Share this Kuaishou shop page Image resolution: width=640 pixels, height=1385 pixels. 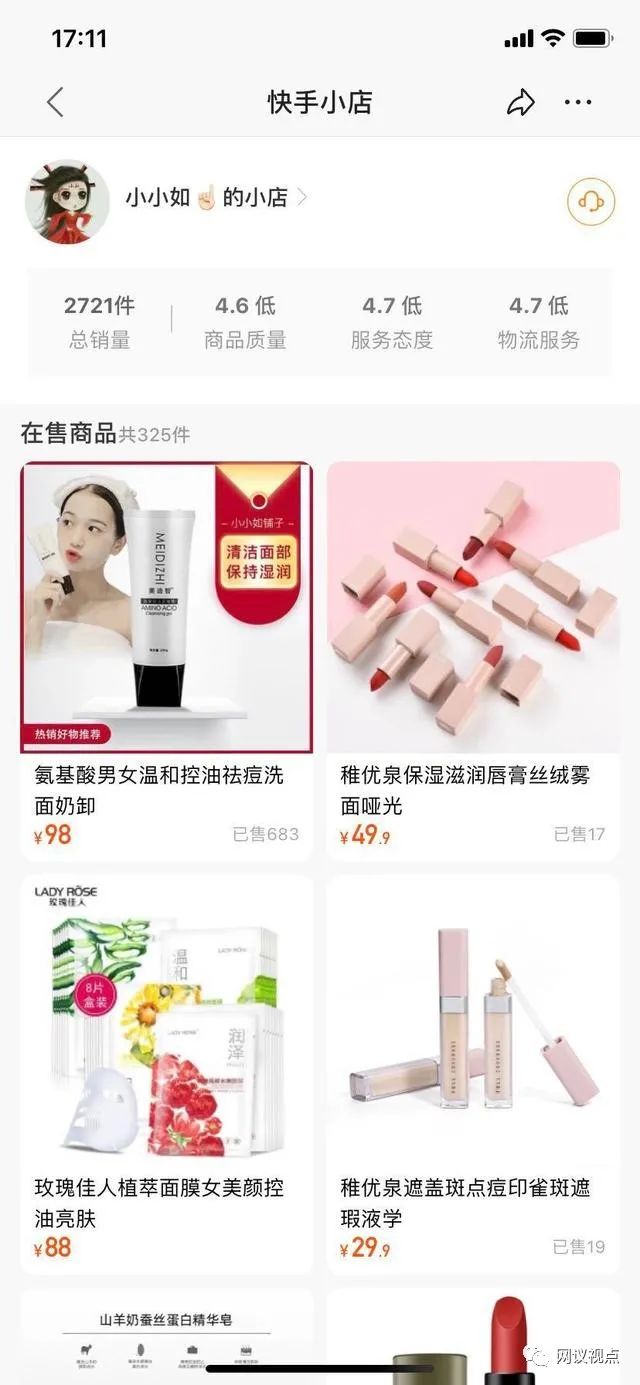pos(520,102)
